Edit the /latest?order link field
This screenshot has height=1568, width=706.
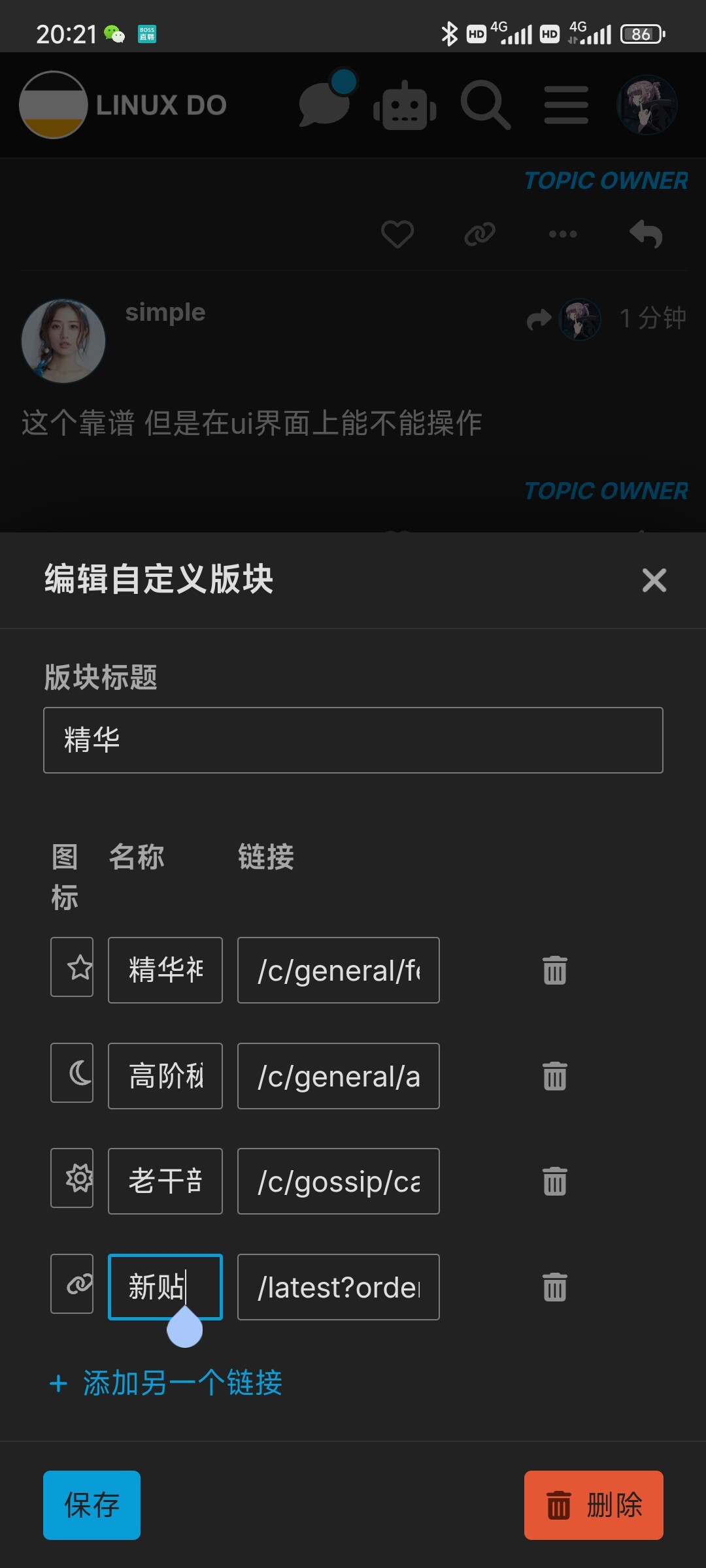(x=339, y=1287)
